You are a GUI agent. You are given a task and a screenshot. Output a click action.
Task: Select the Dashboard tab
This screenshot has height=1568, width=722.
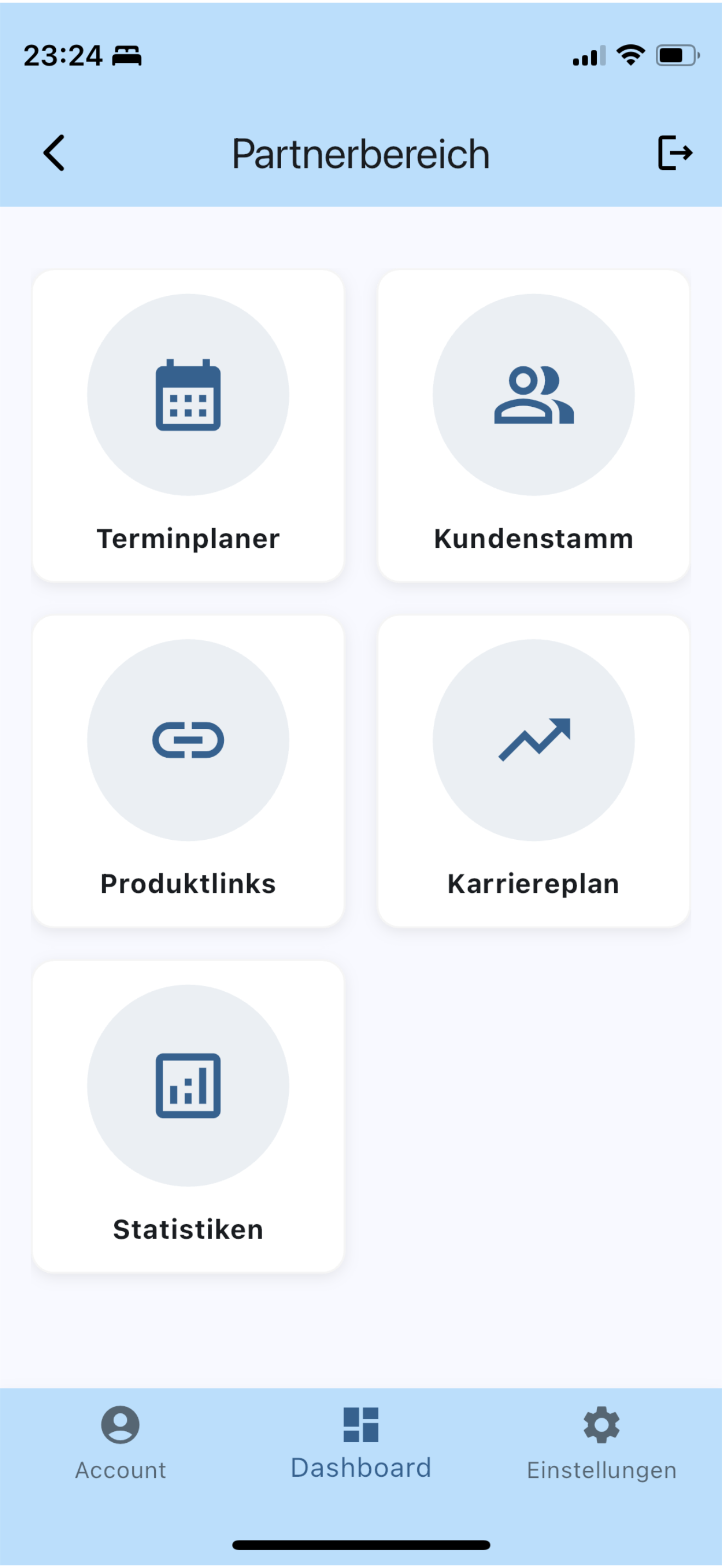361,1442
